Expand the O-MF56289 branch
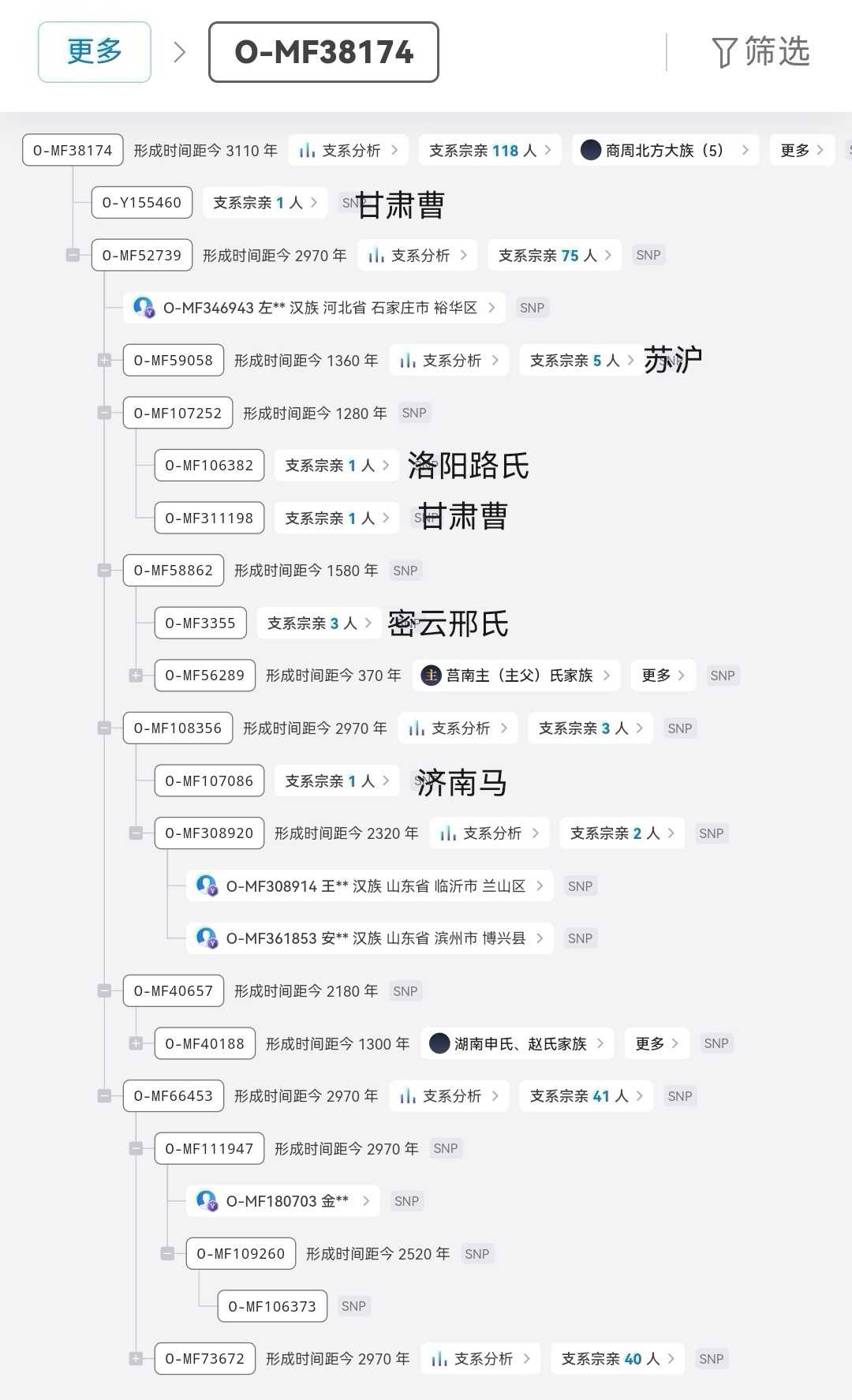 tap(136, 676)
